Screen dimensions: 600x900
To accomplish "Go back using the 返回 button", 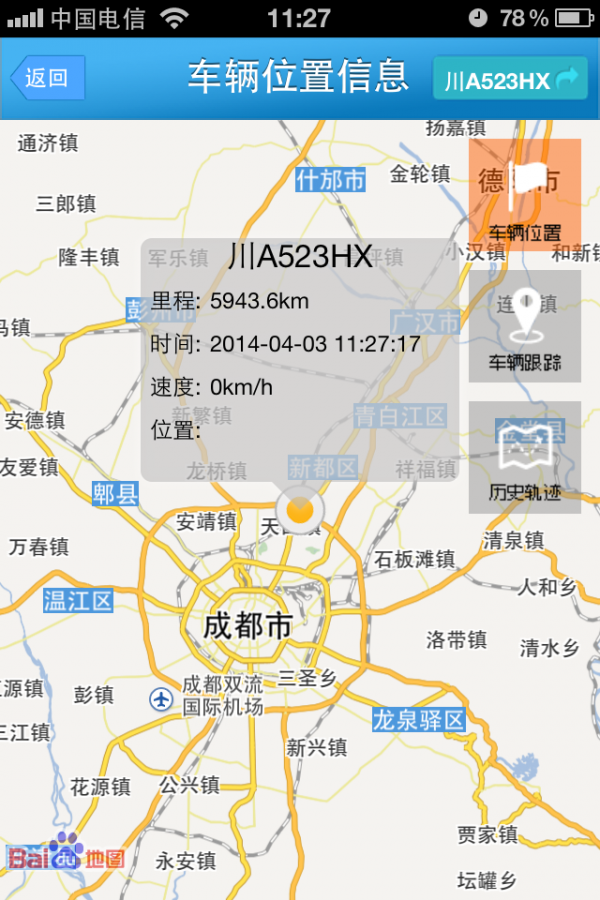I will tap(47, 78).
